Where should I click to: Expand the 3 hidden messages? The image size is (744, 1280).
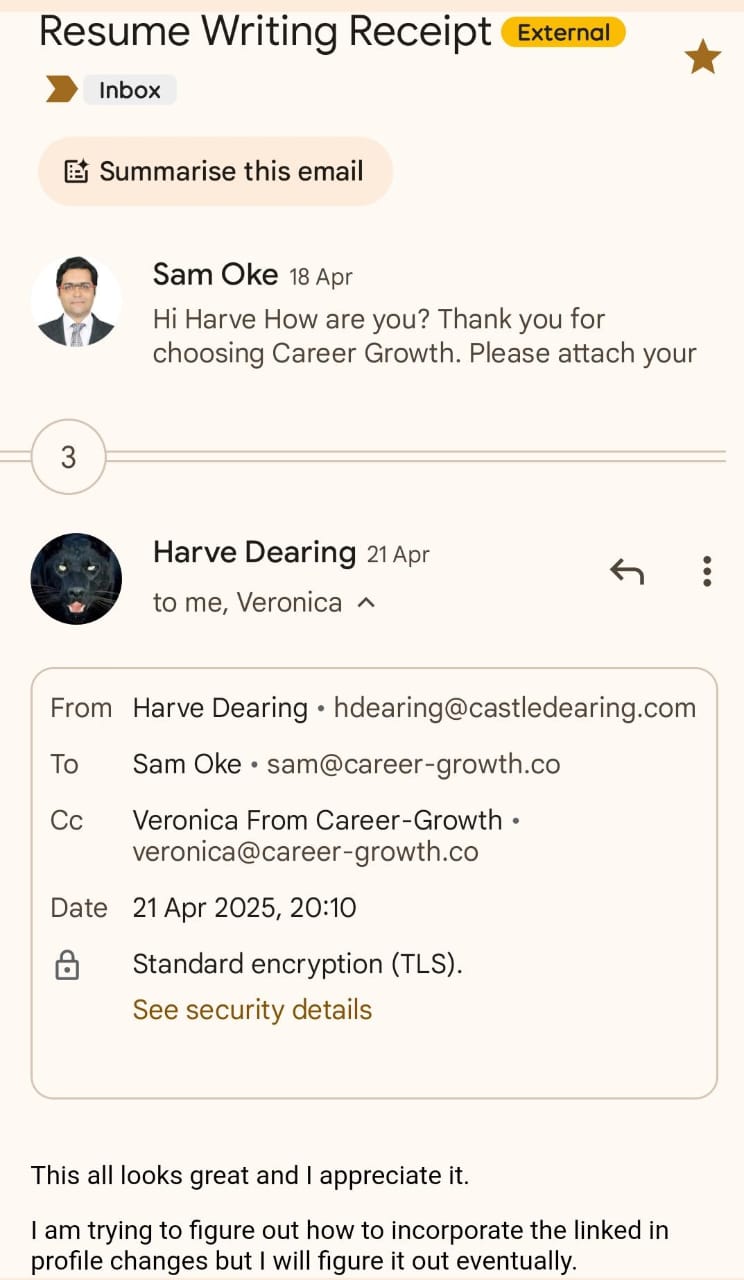pos(68,457)
